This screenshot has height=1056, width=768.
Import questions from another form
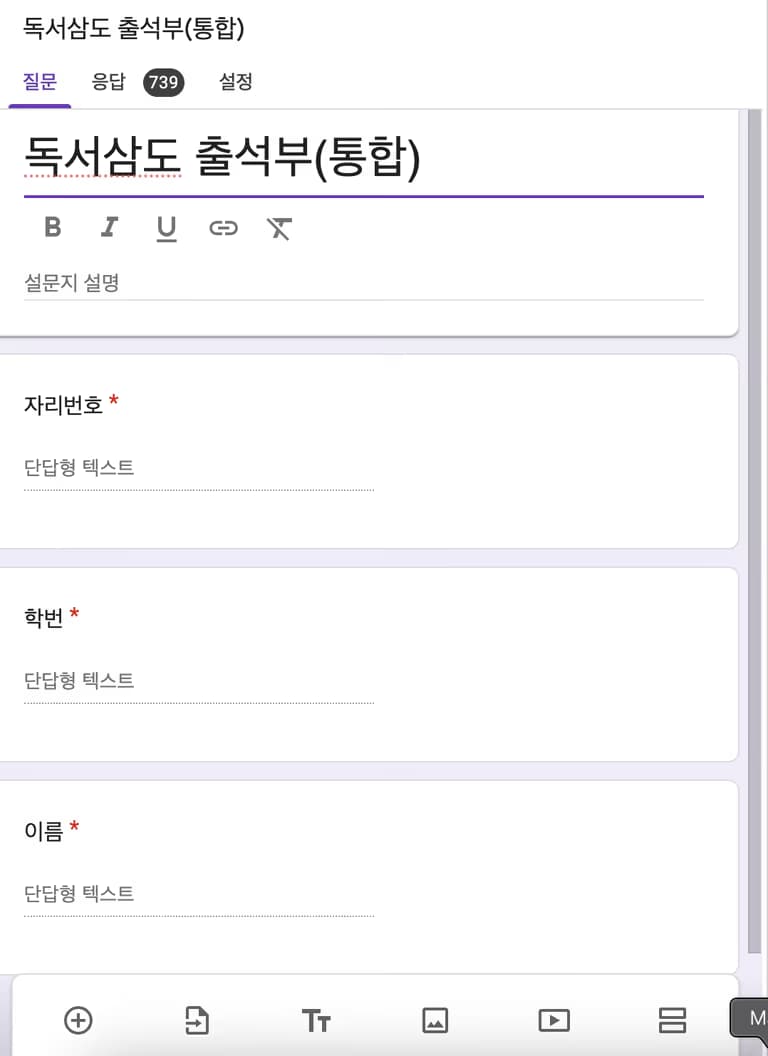(197, 1020)
